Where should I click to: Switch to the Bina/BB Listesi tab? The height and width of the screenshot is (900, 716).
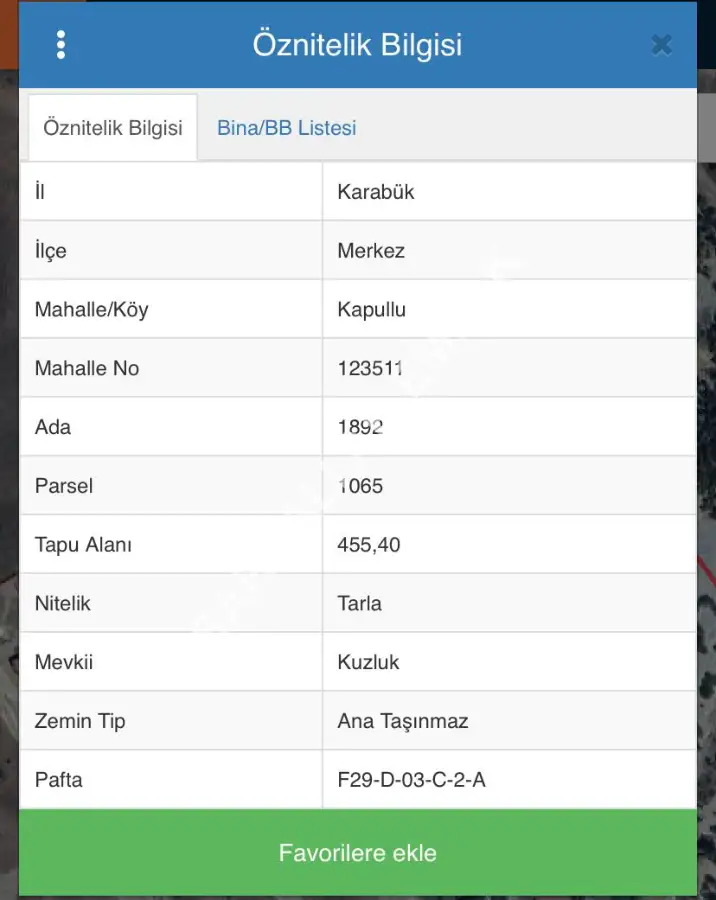click(x=286, y=128)
